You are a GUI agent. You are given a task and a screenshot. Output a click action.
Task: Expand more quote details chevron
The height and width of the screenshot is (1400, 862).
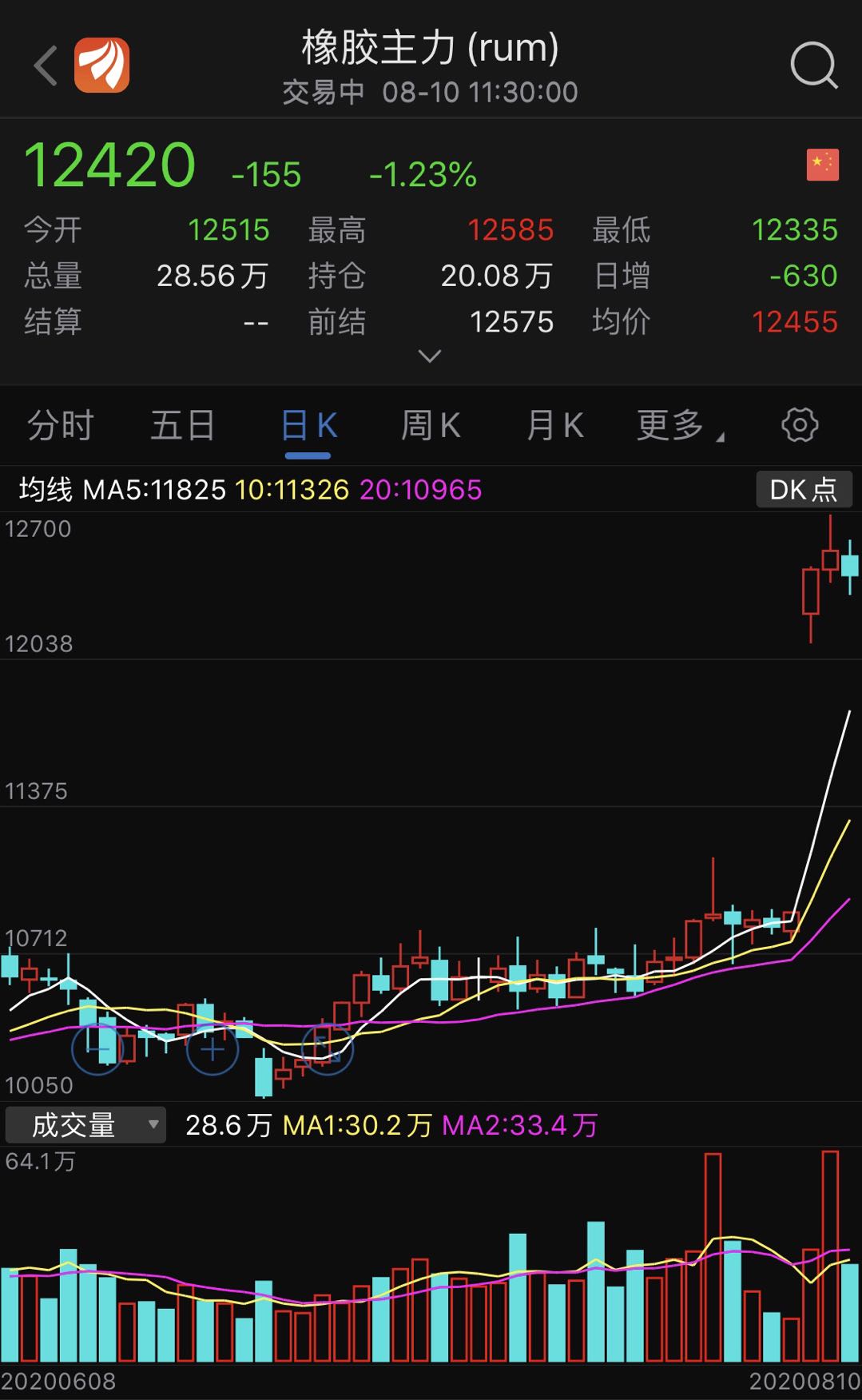(430, 356)
